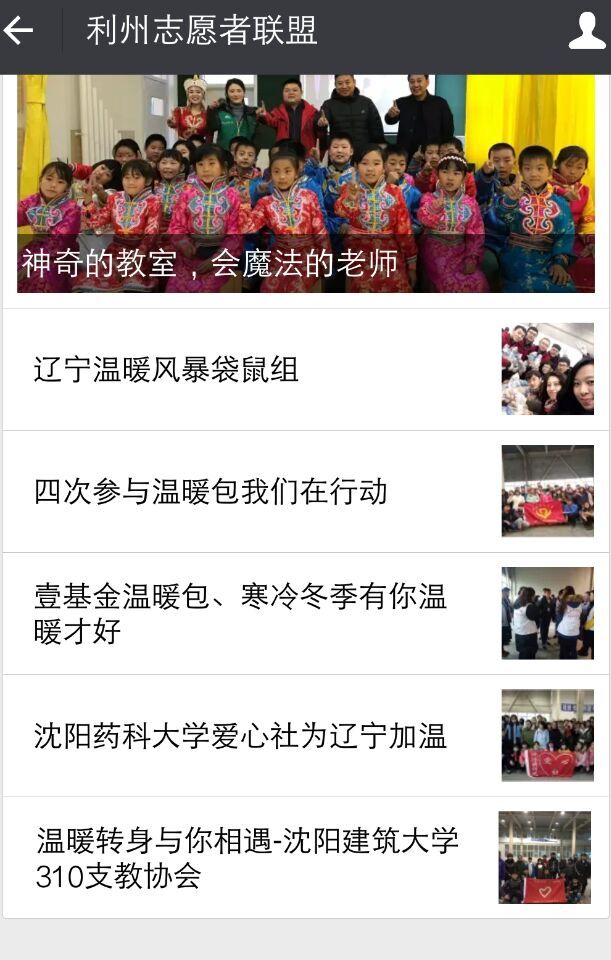The height and width of the screenshot is (960, 611).
Task: Open the account profile icon
Action: (586, 31)
